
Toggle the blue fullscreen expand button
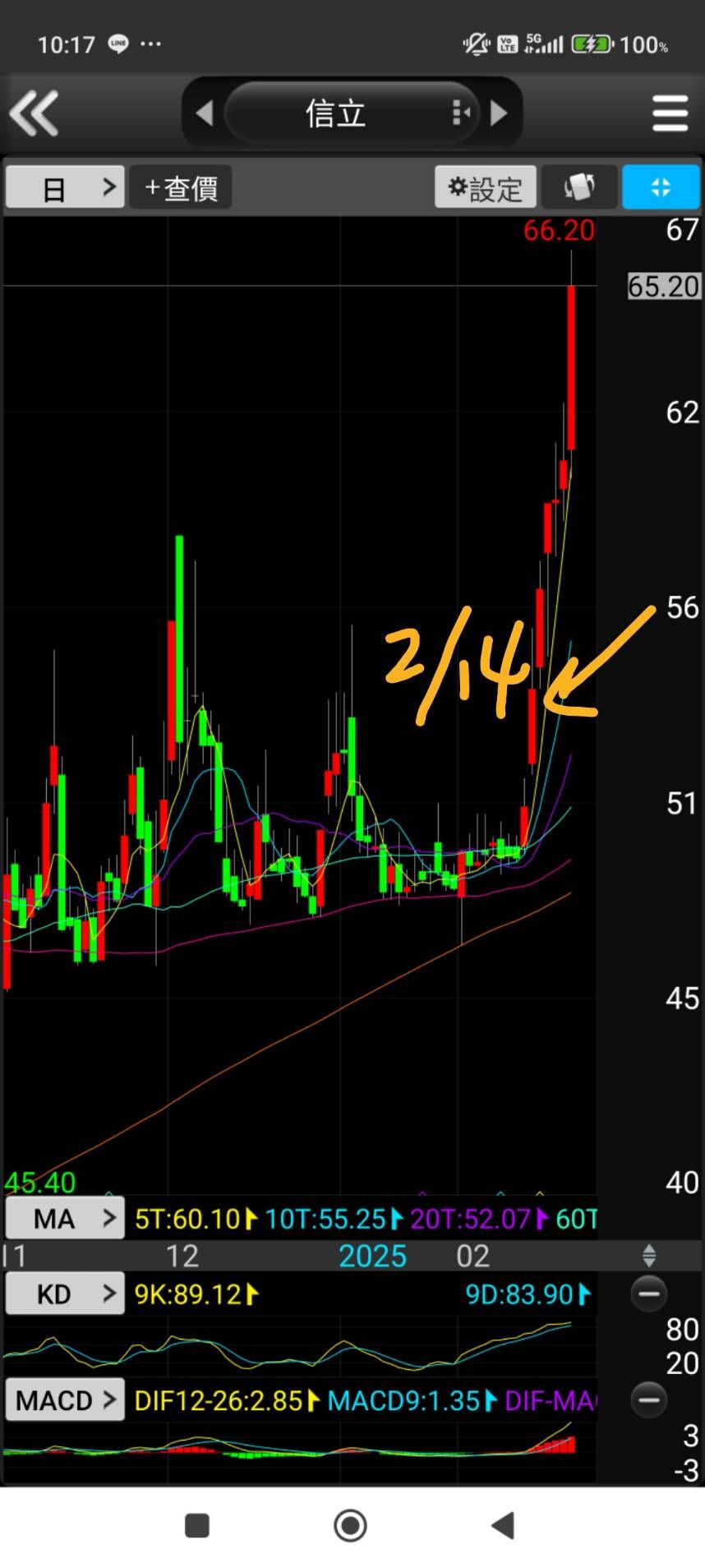click(661, 187)
